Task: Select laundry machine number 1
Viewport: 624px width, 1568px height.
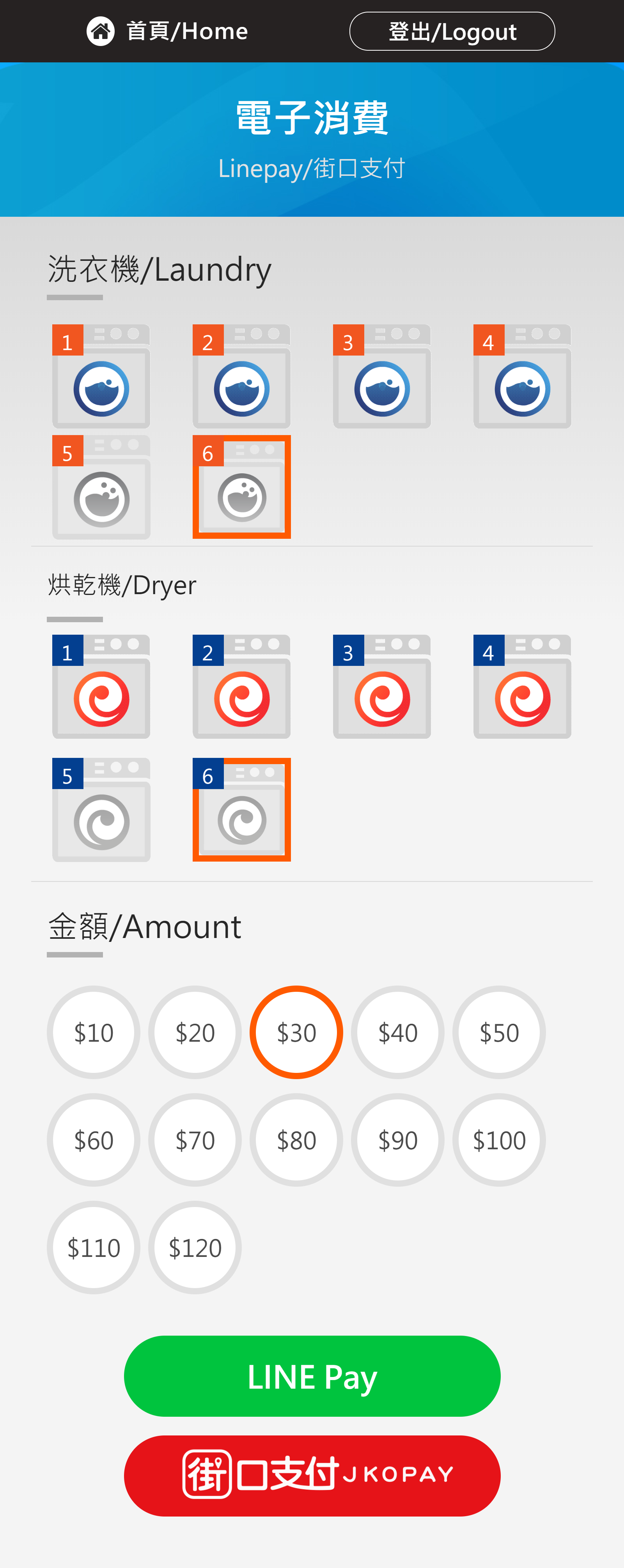Action: 101,377
